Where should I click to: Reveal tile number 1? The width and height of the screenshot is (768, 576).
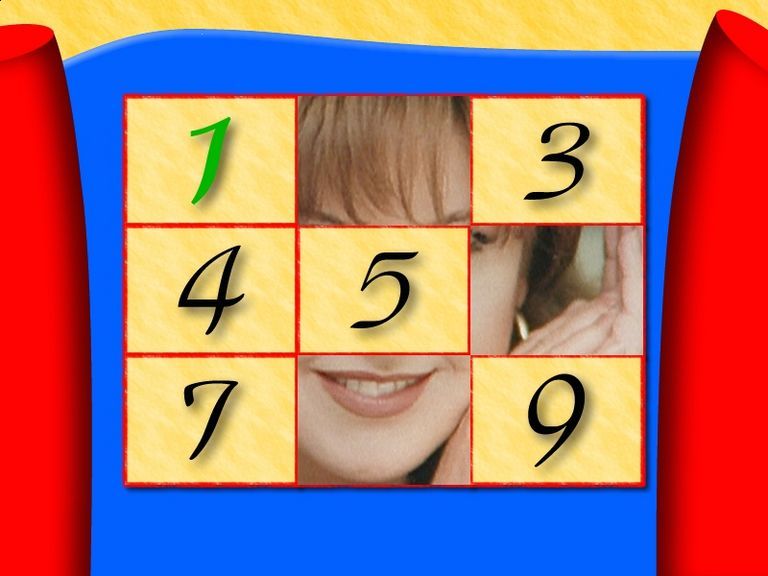211,160
